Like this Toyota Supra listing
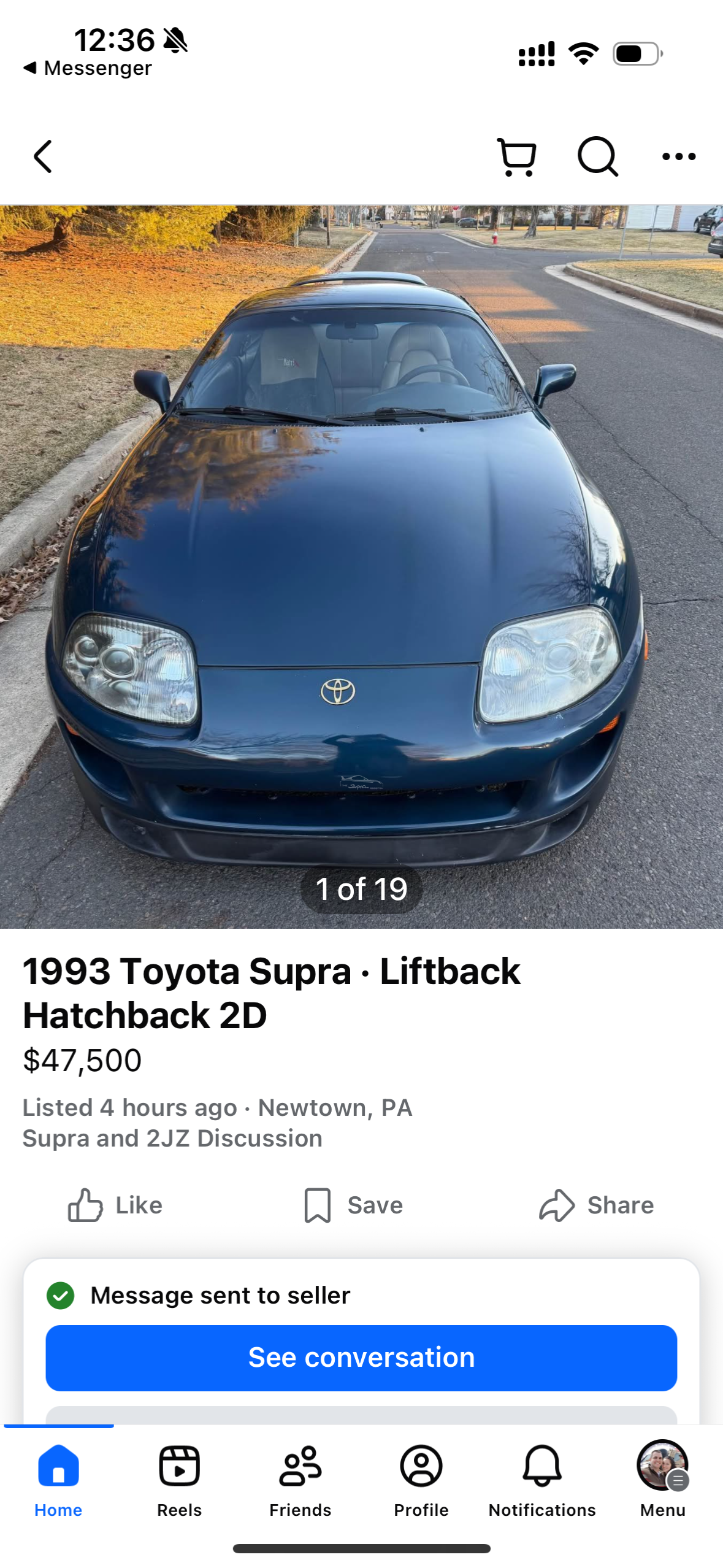This screenshot has height=1568, width=723. tap(115, 1205)
